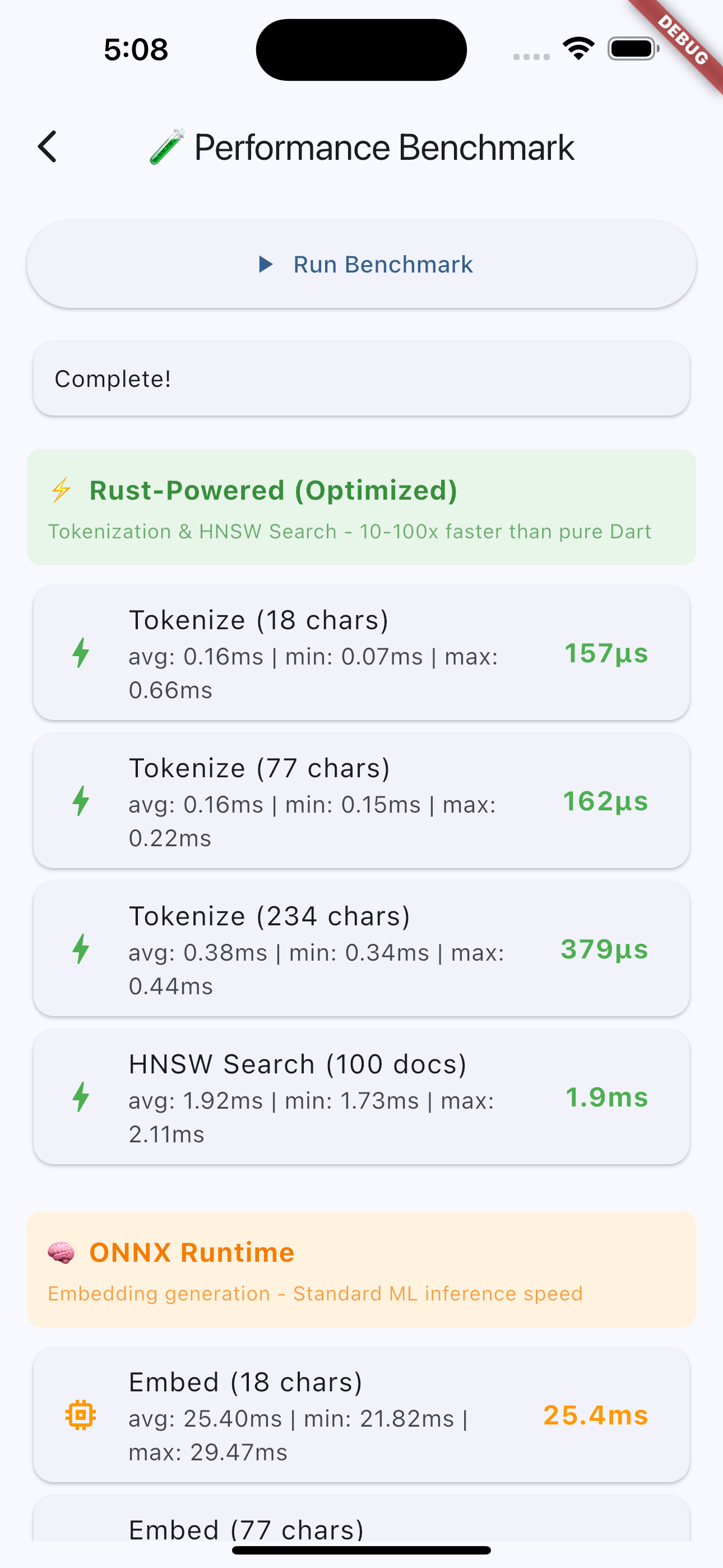Tap the lightning bolt icon on HNSW Search card
723x1568 pixels.
pyautogui.click(x=81, y=1099)
